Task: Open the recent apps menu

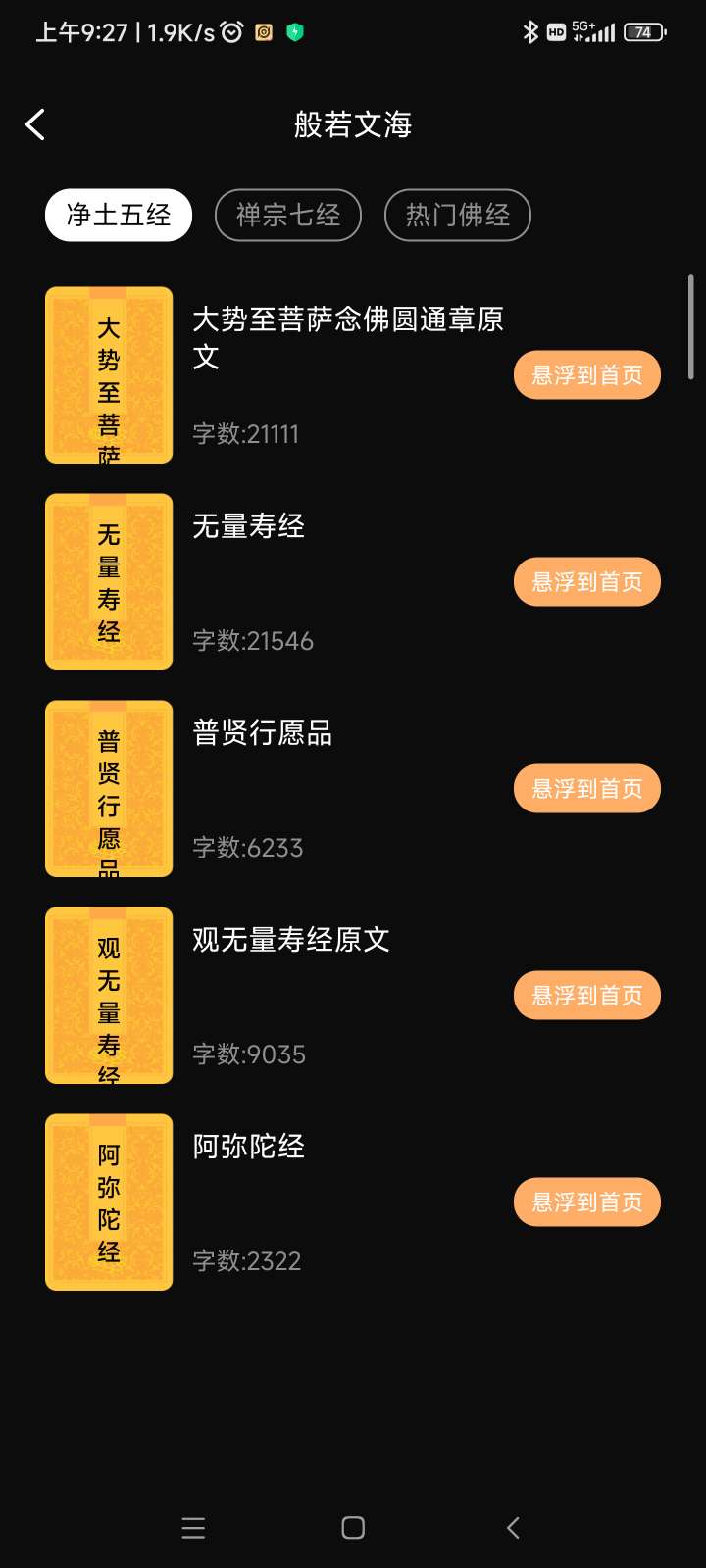Action: (193, 1528)
